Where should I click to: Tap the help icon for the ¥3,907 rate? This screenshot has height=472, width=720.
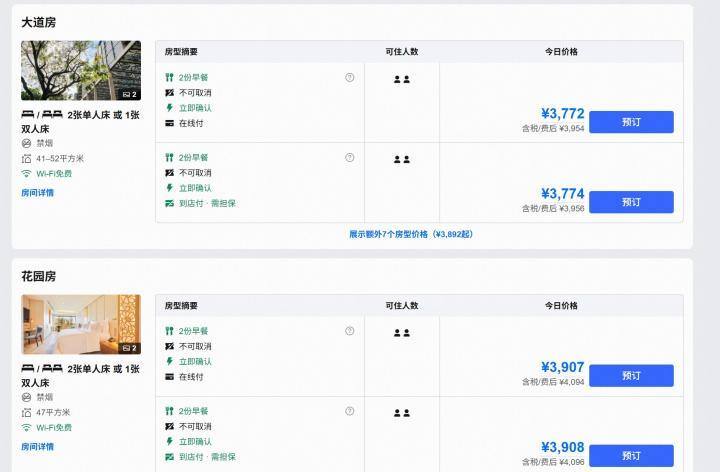click(349, 331)
